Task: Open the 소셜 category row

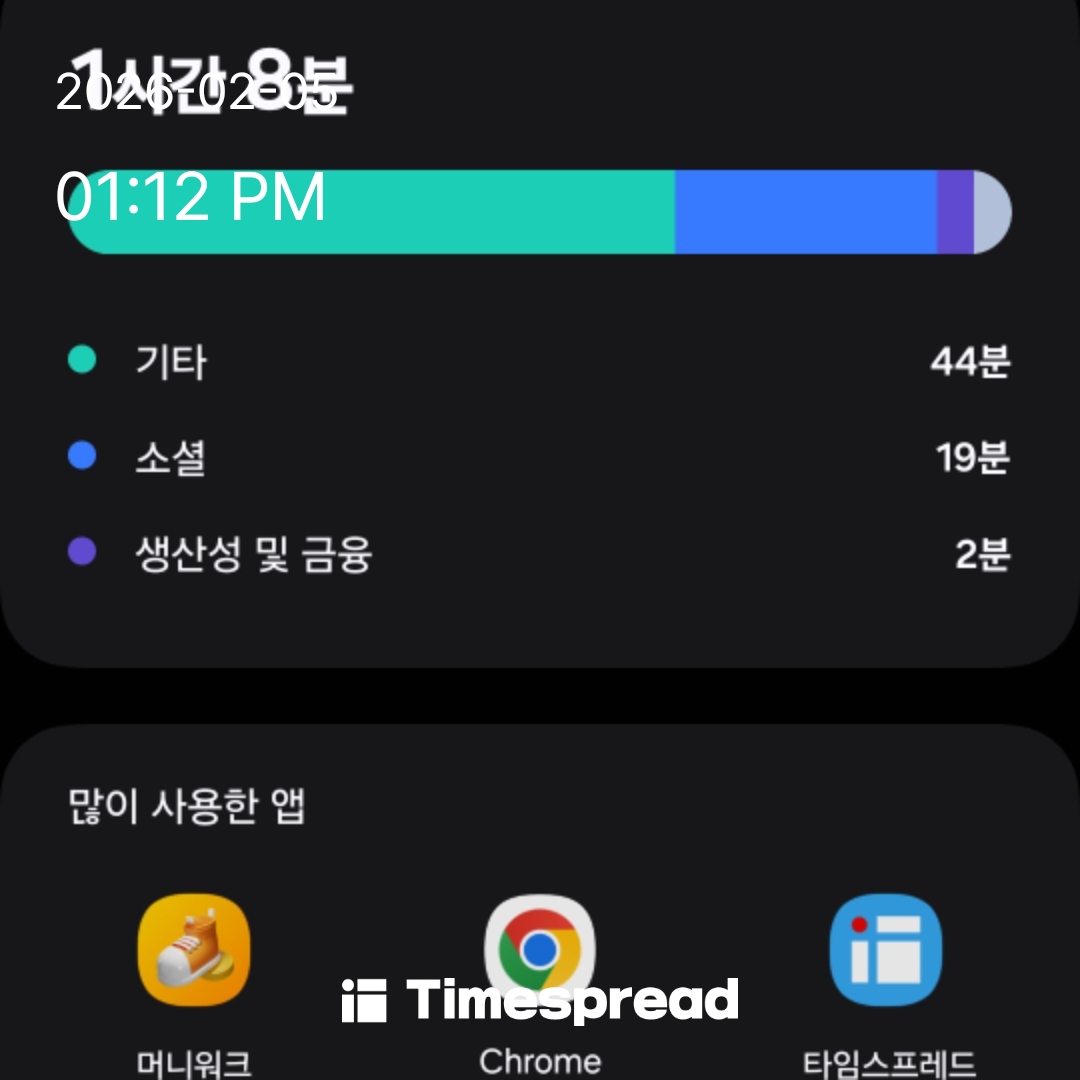Action: click(x=538, y=458)
